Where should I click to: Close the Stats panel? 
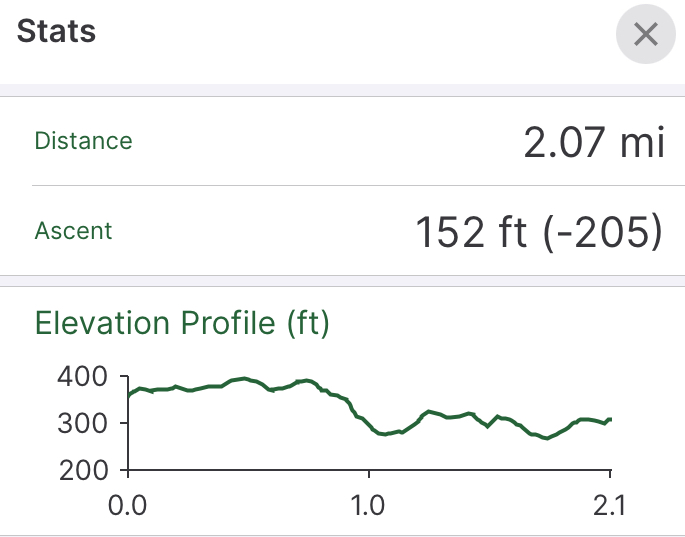[x=645, y=36]
